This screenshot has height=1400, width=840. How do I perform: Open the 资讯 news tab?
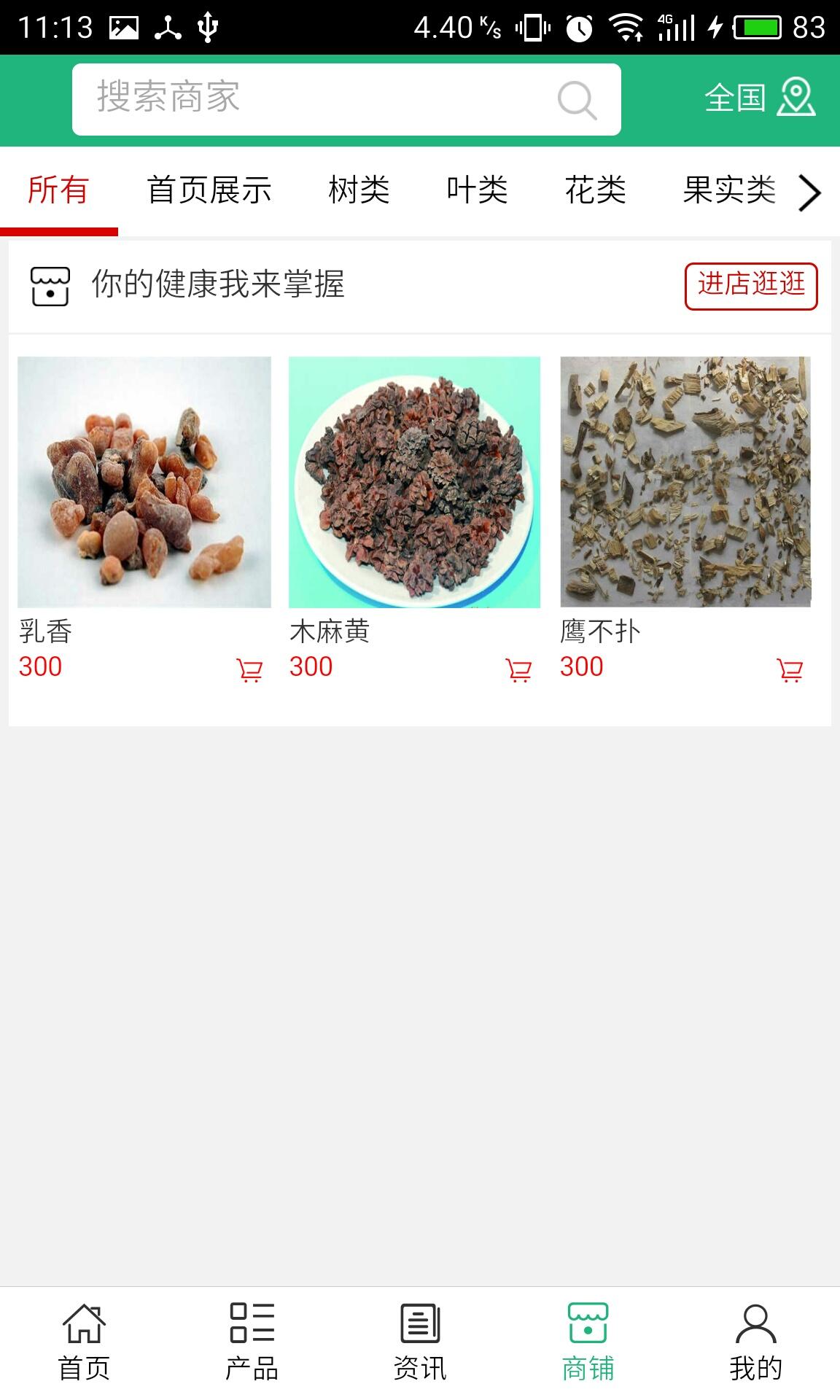point(420,1342)
